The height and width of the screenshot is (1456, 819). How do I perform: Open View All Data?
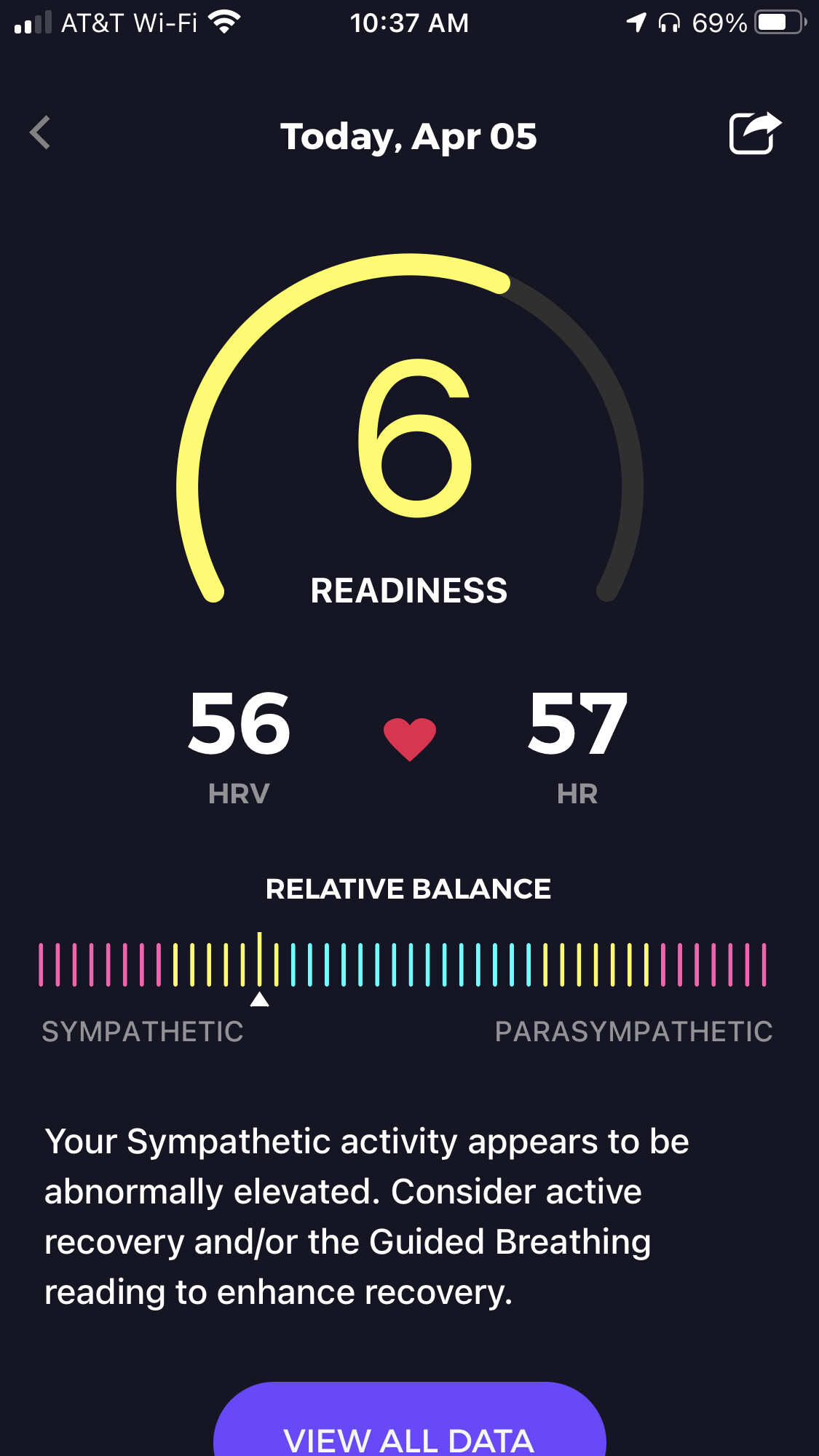click(x=409, y=1428)
